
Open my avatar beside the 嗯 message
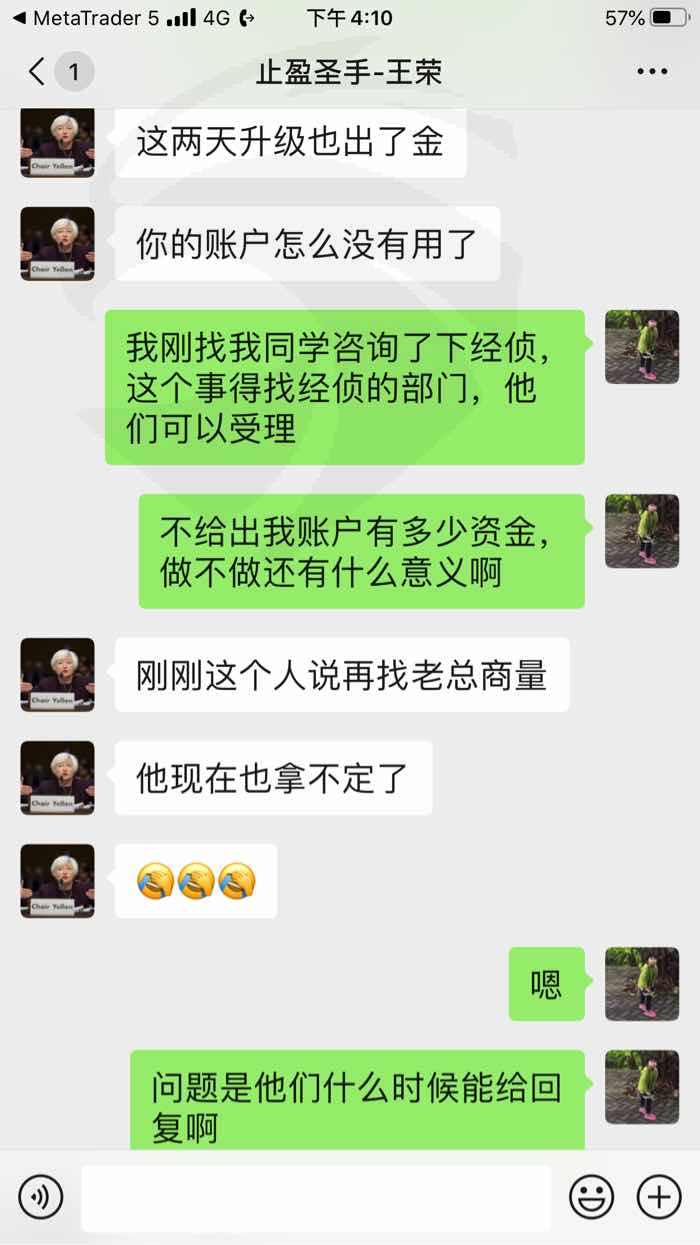pyautogui.click(x=642, y=984)
